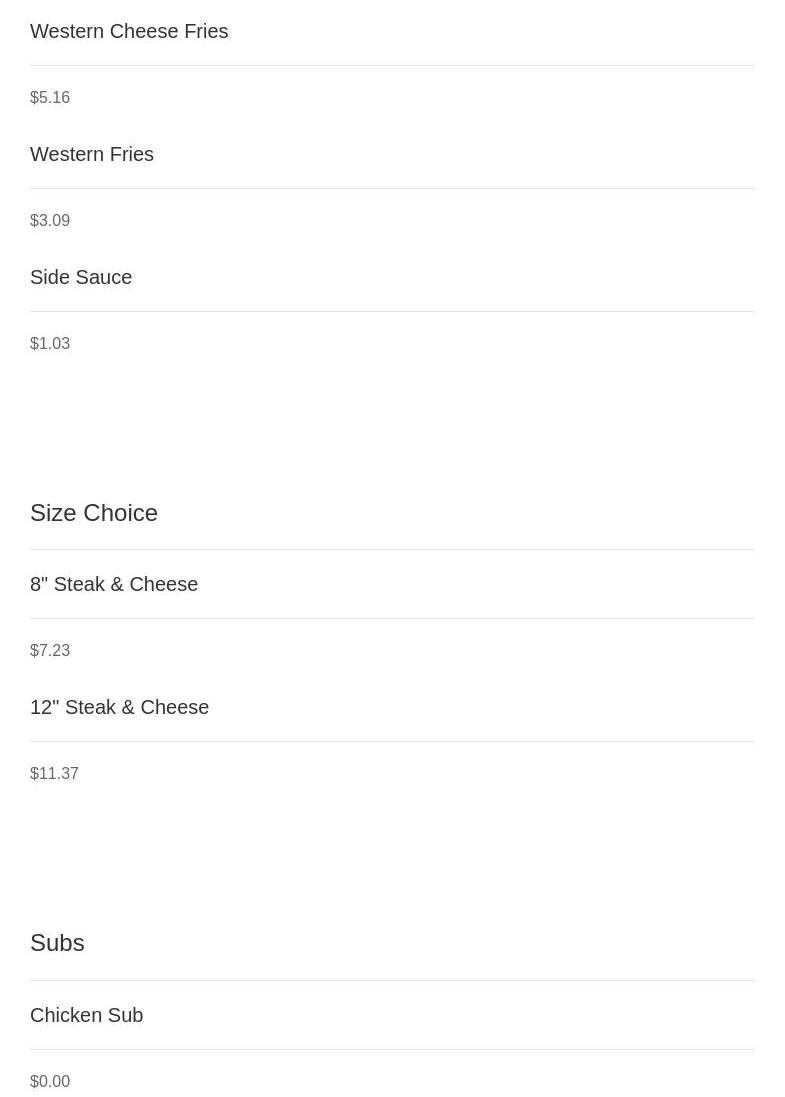Select Western Fries from the menu
This screenshot has height=1097, width=785.
(92, 154)
